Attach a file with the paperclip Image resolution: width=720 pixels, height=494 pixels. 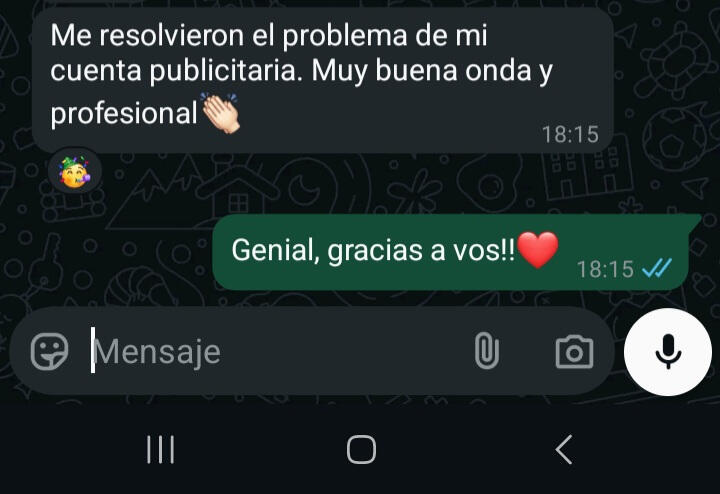point(486,351)
